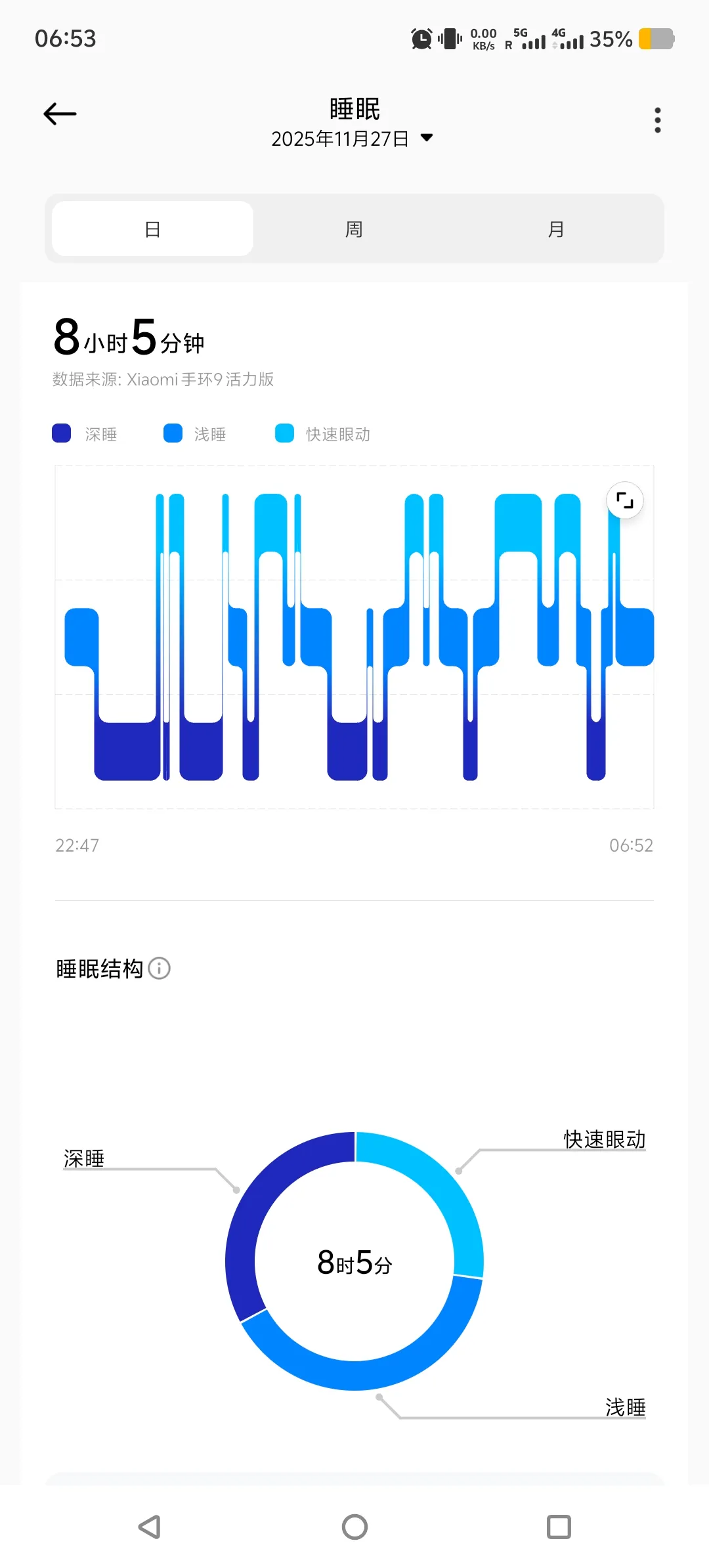Tap the system home button
The image size is (709, 1568).
[354, 1527]
